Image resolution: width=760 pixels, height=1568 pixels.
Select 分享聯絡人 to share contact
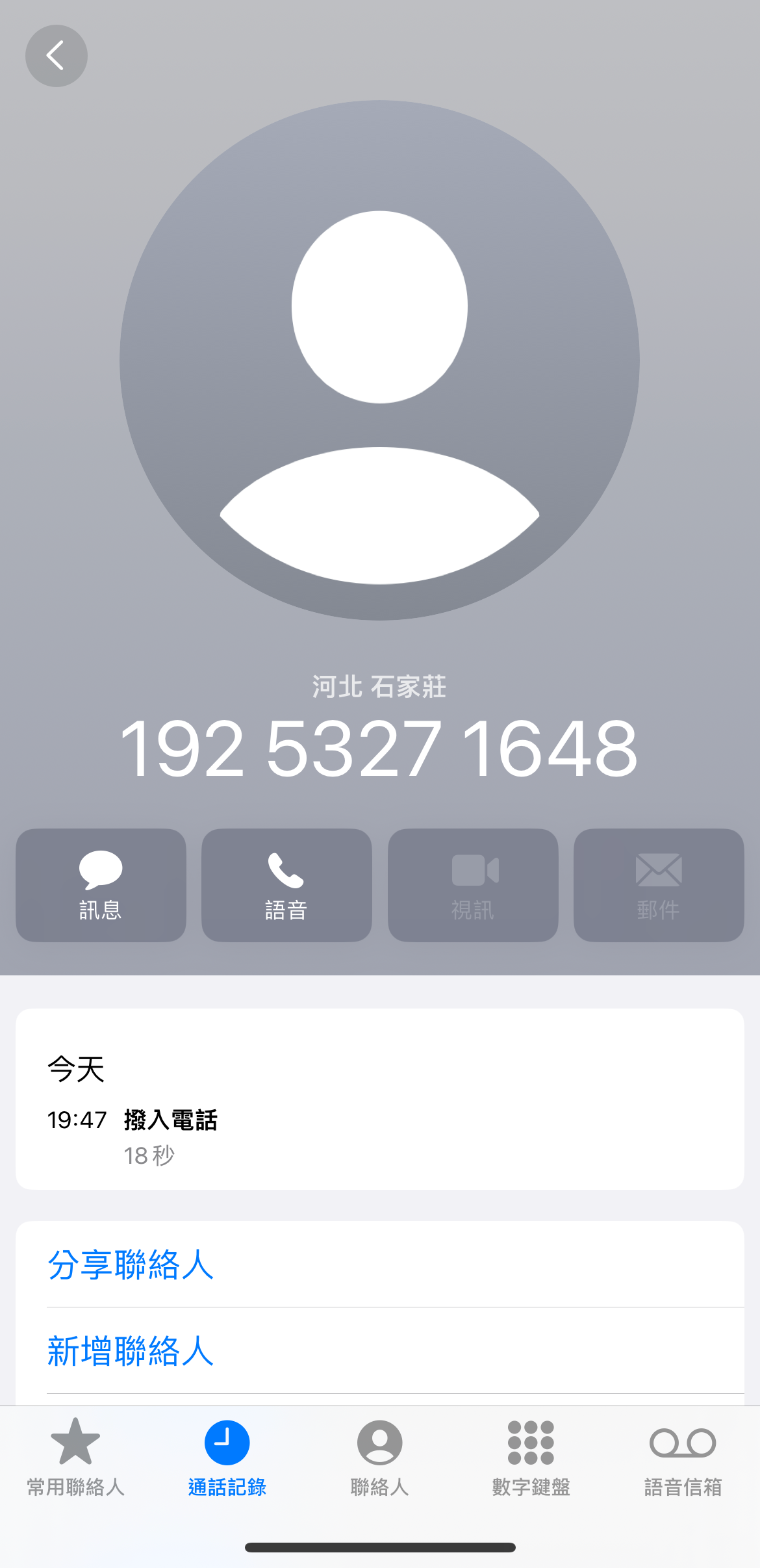380,1265
